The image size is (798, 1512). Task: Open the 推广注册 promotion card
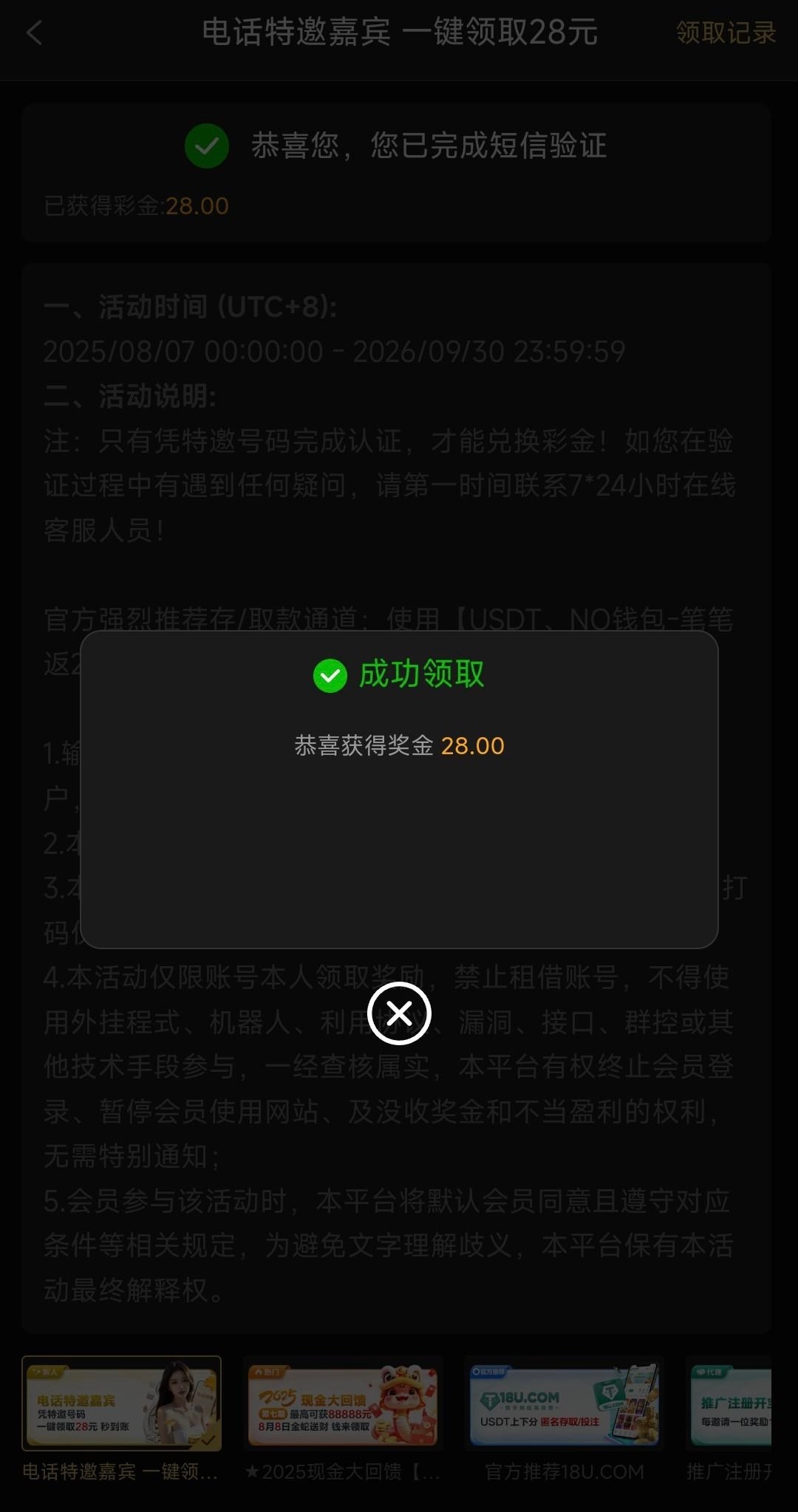[x=730, y=1403]
